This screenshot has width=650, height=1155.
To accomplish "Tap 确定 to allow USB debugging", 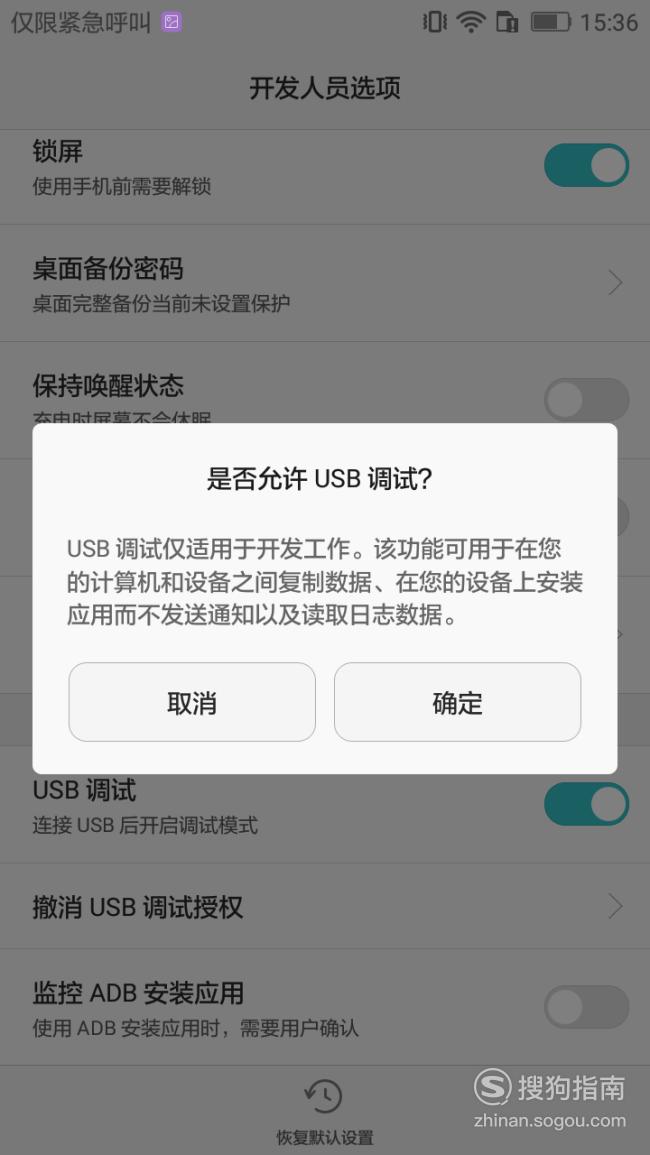I will [457, 702].
